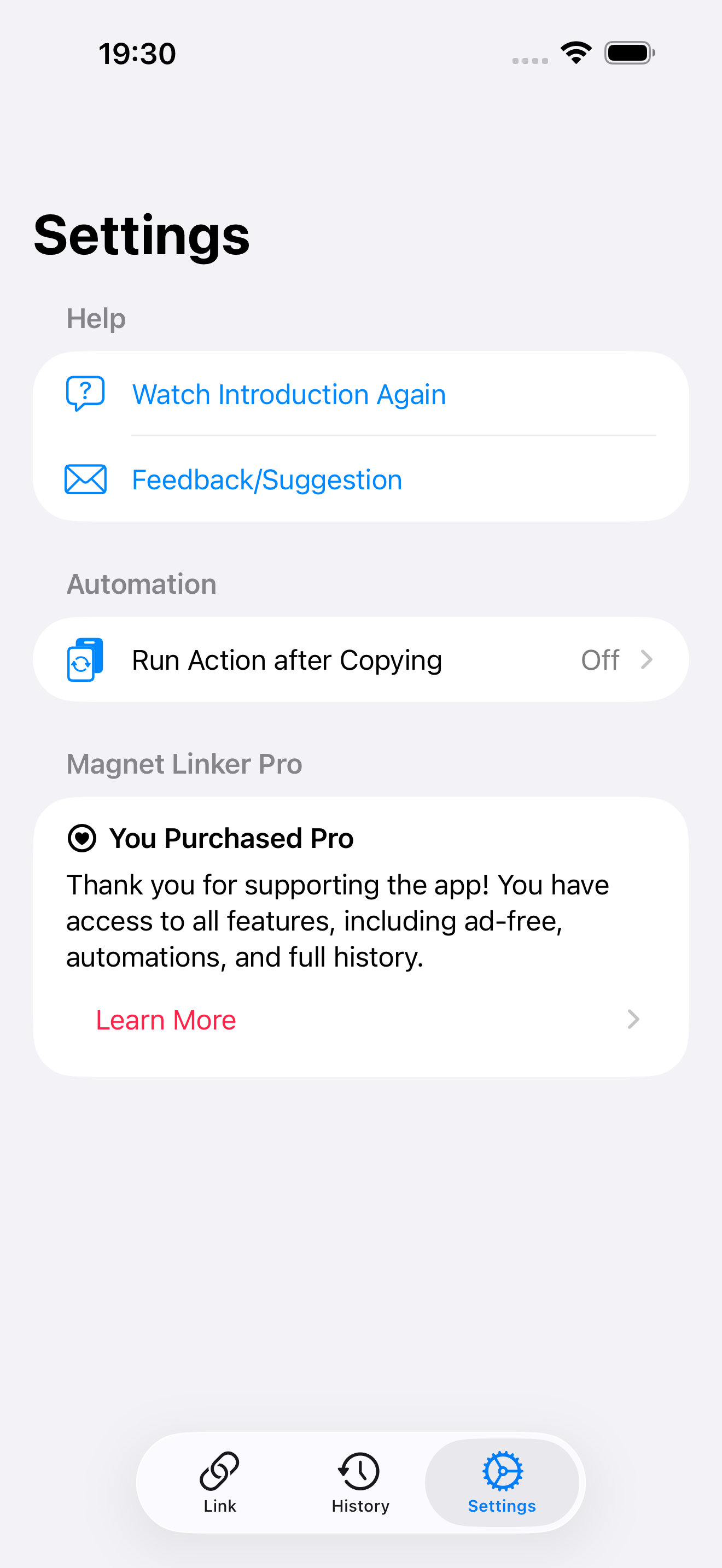Expand Run Action after Copying via its chevron
Screen dimensions: 722x1568
(x=647, y=659)
